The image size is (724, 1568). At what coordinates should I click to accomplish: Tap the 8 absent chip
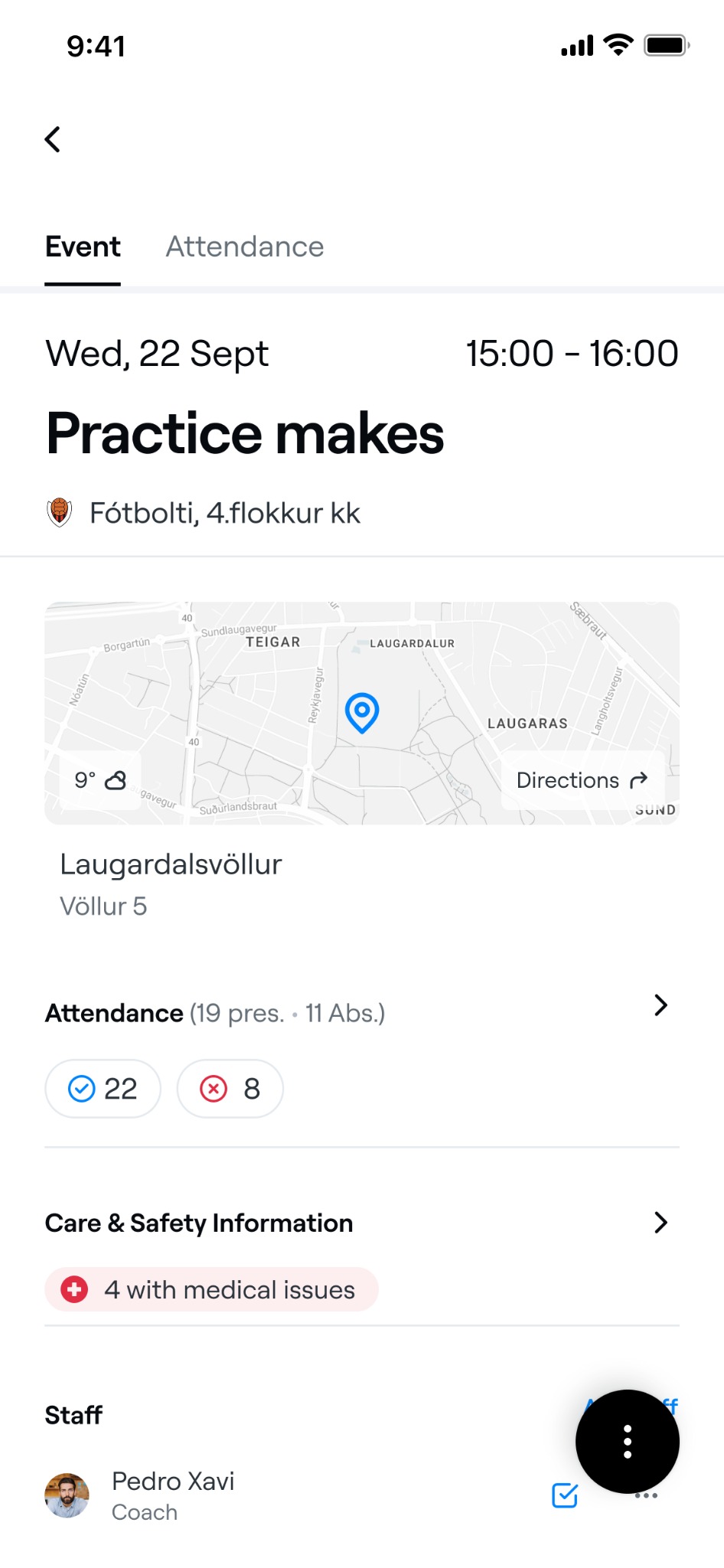point(230,1088)
